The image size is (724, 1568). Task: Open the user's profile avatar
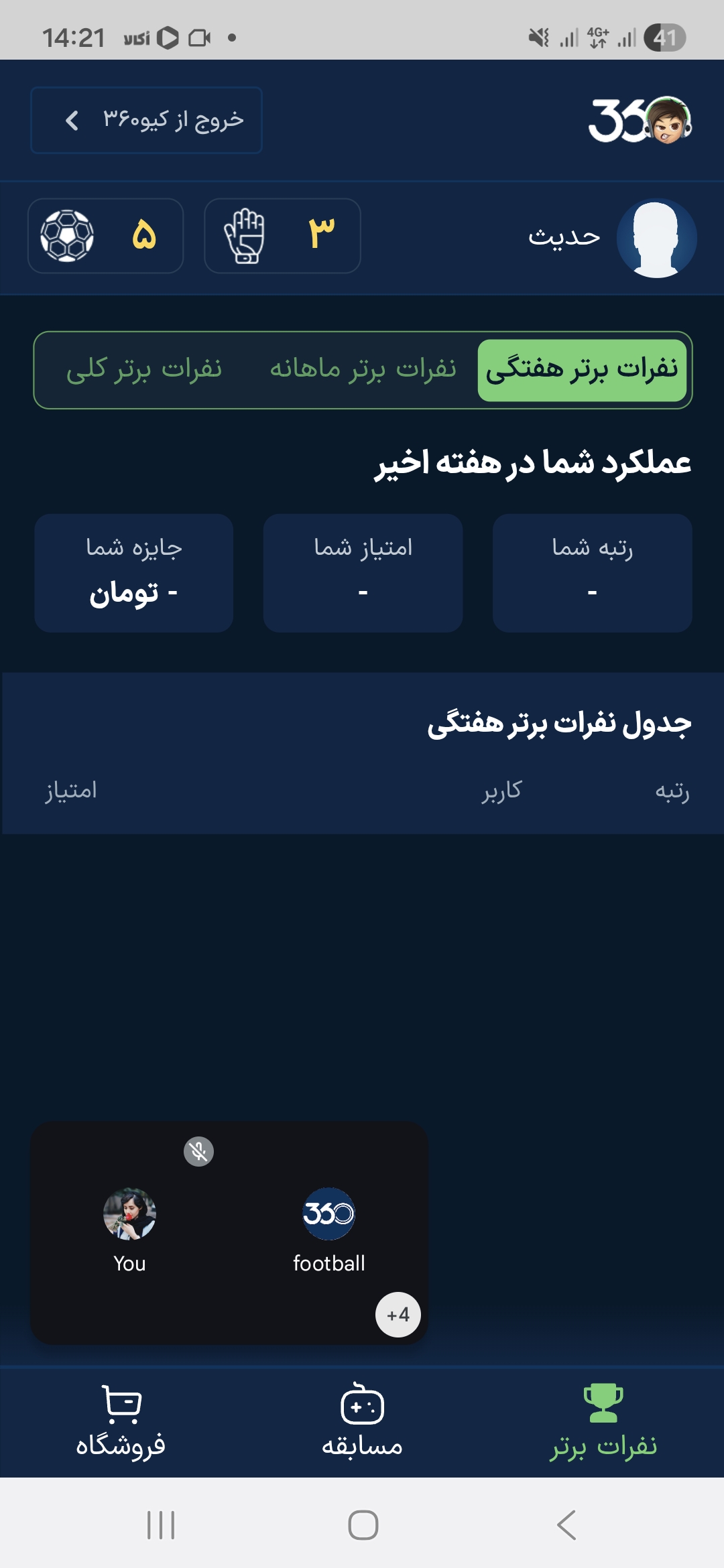pyautogui.click(x=656, y=238)
